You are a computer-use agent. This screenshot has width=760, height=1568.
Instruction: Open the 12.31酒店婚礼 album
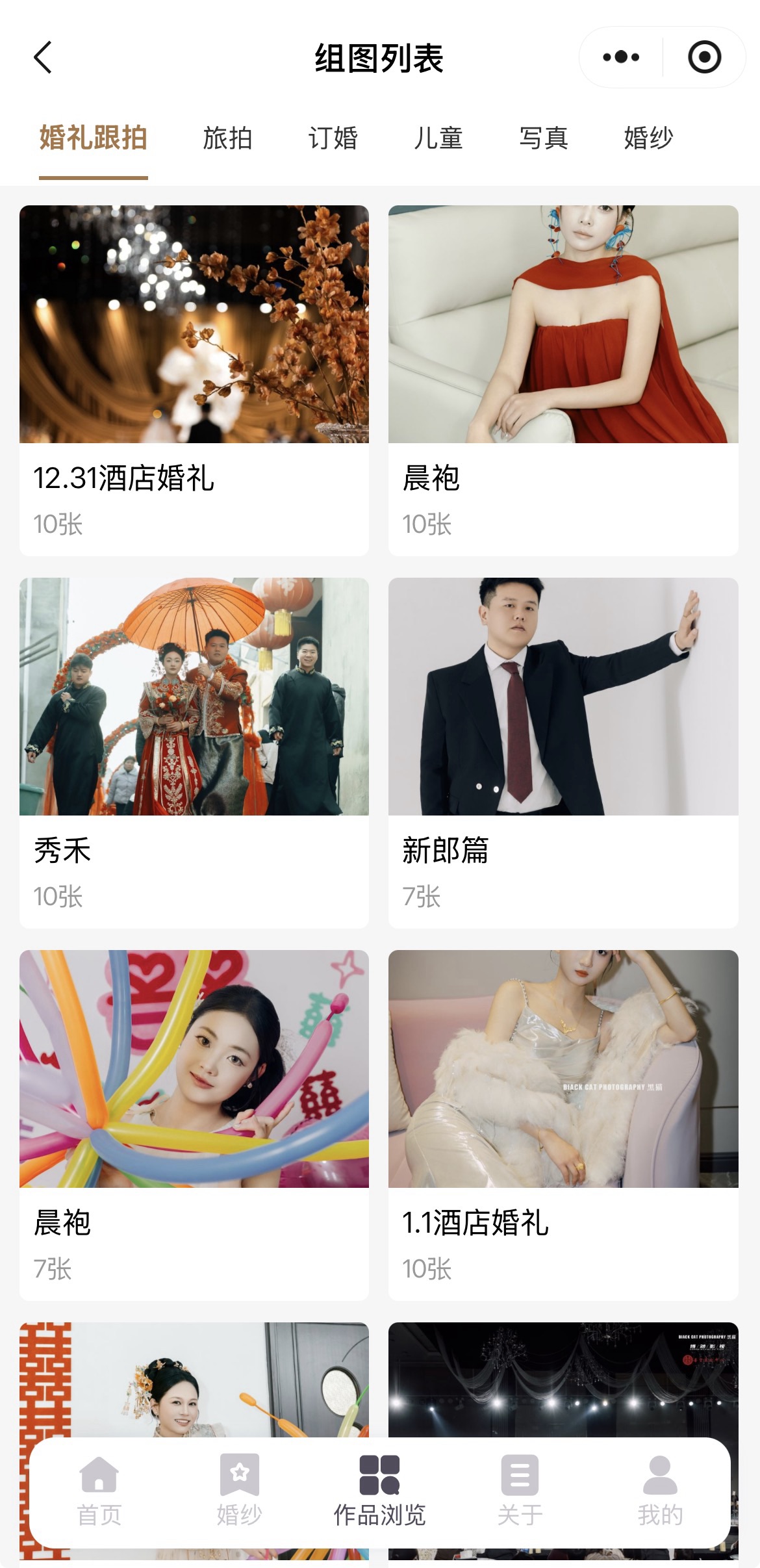194,379
